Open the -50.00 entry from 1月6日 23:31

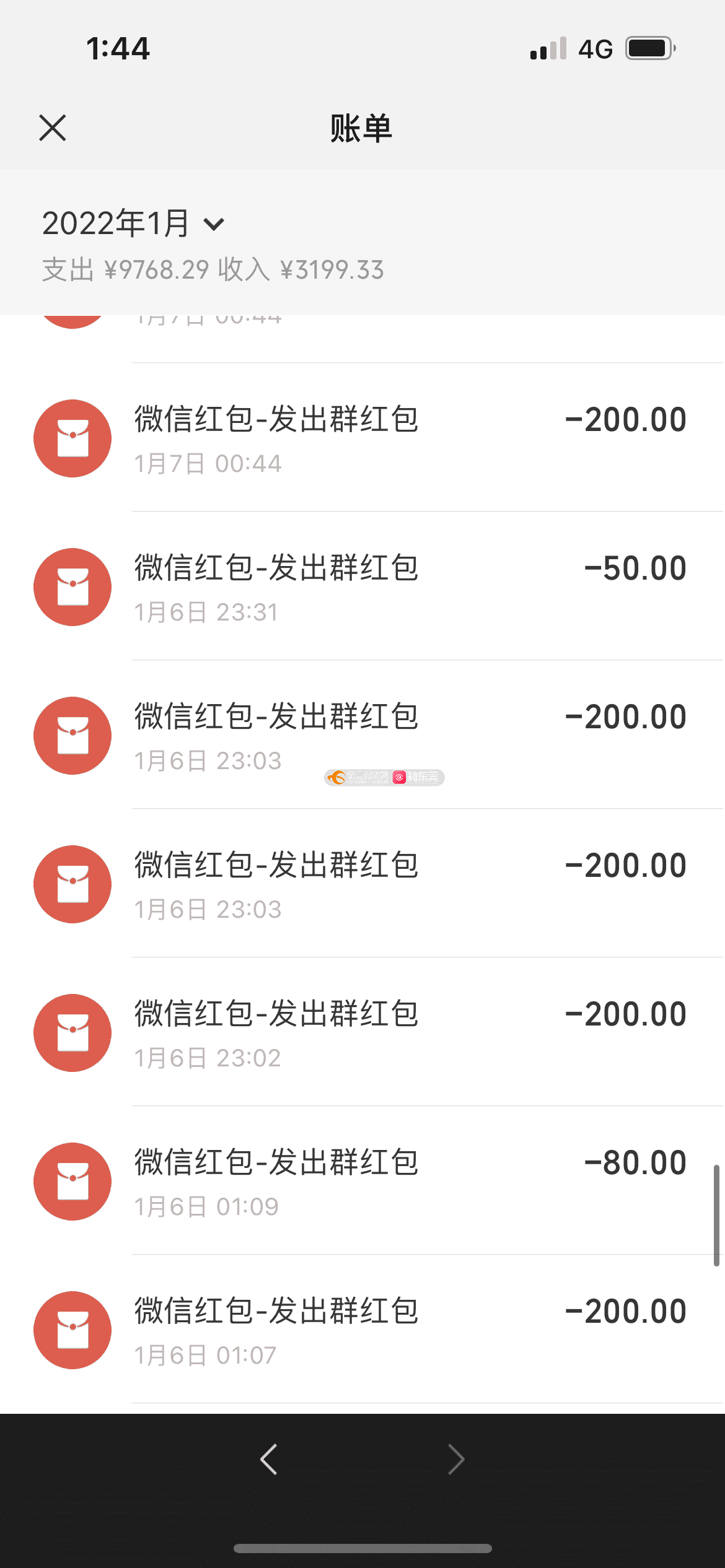(x=362, y=586)
